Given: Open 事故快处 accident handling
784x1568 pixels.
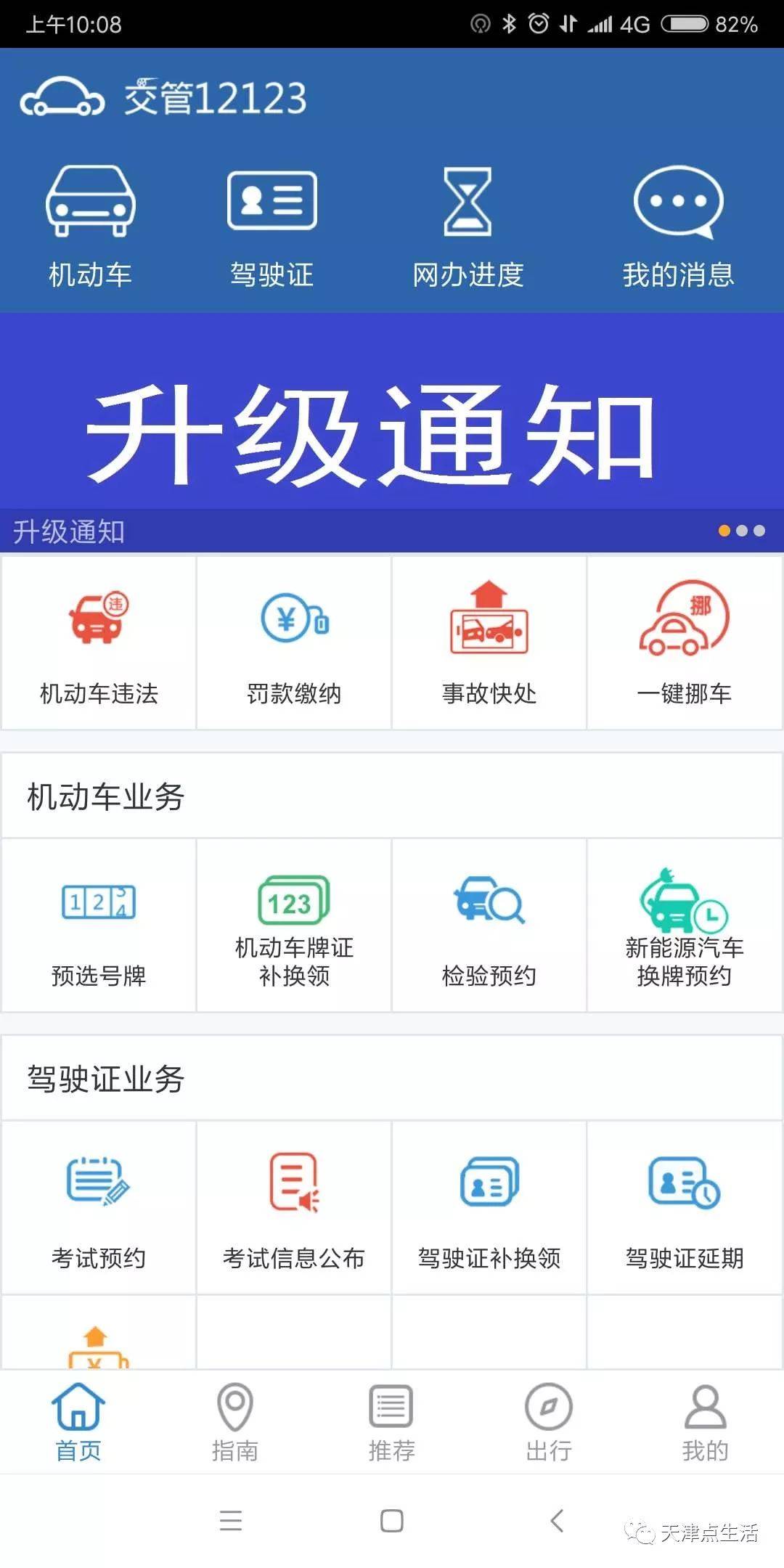Looking at the screenshot, I should pos(489,643).
